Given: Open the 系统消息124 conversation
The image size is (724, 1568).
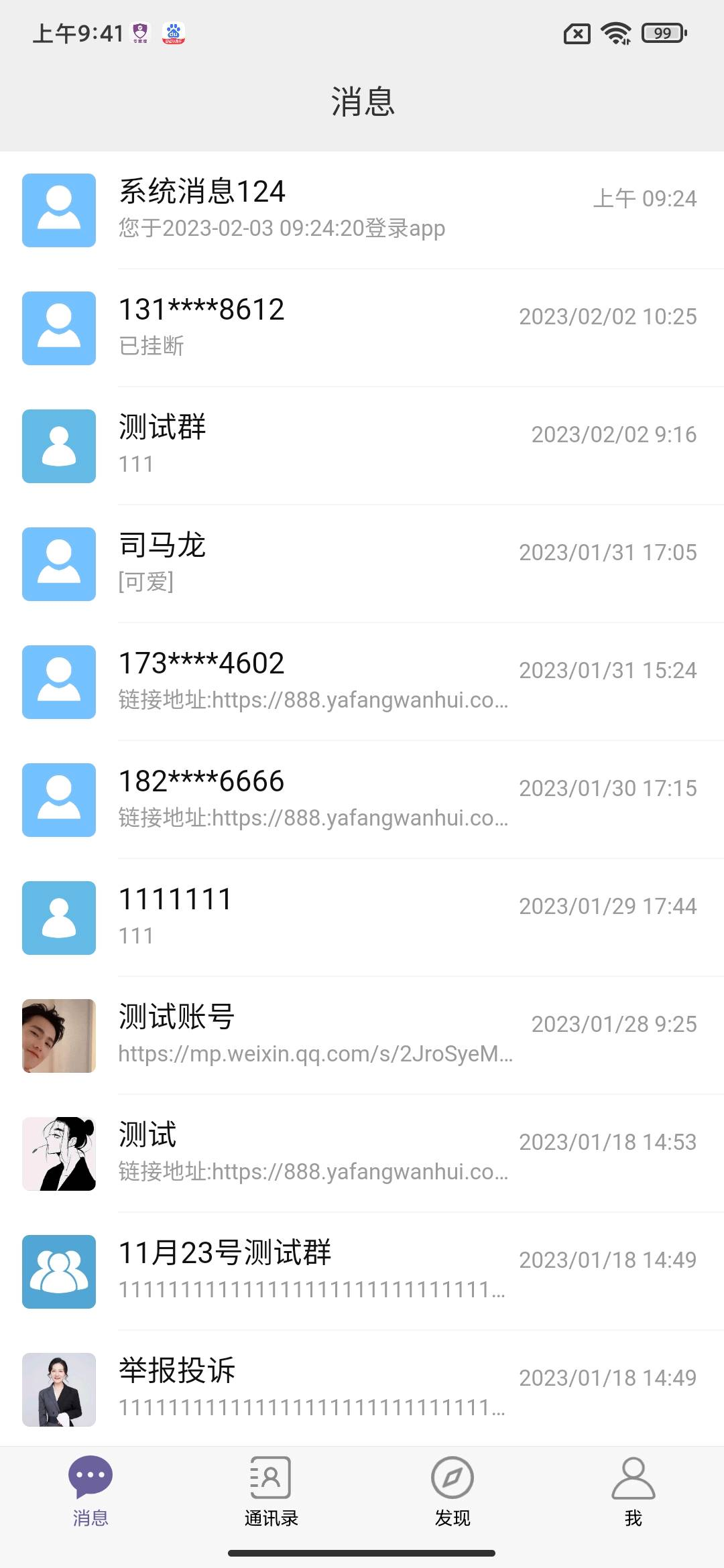Looking at the screenshot, I should coord(362,210).
